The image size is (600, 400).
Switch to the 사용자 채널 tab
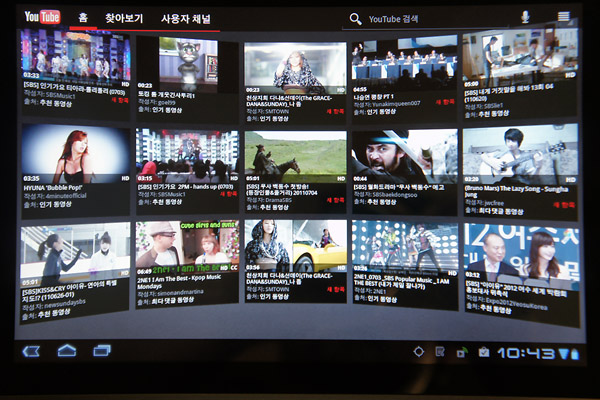(186, 19)
